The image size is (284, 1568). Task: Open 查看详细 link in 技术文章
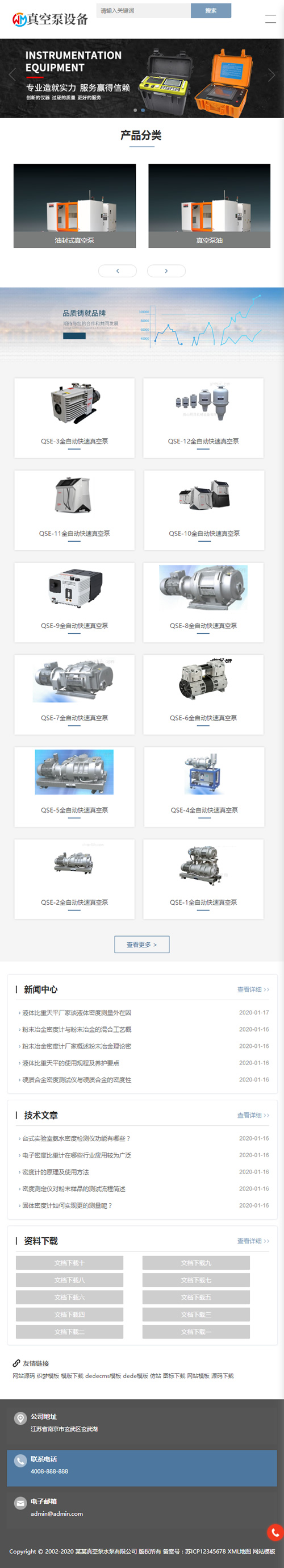pyautogui.click(x=253, y=1115)
